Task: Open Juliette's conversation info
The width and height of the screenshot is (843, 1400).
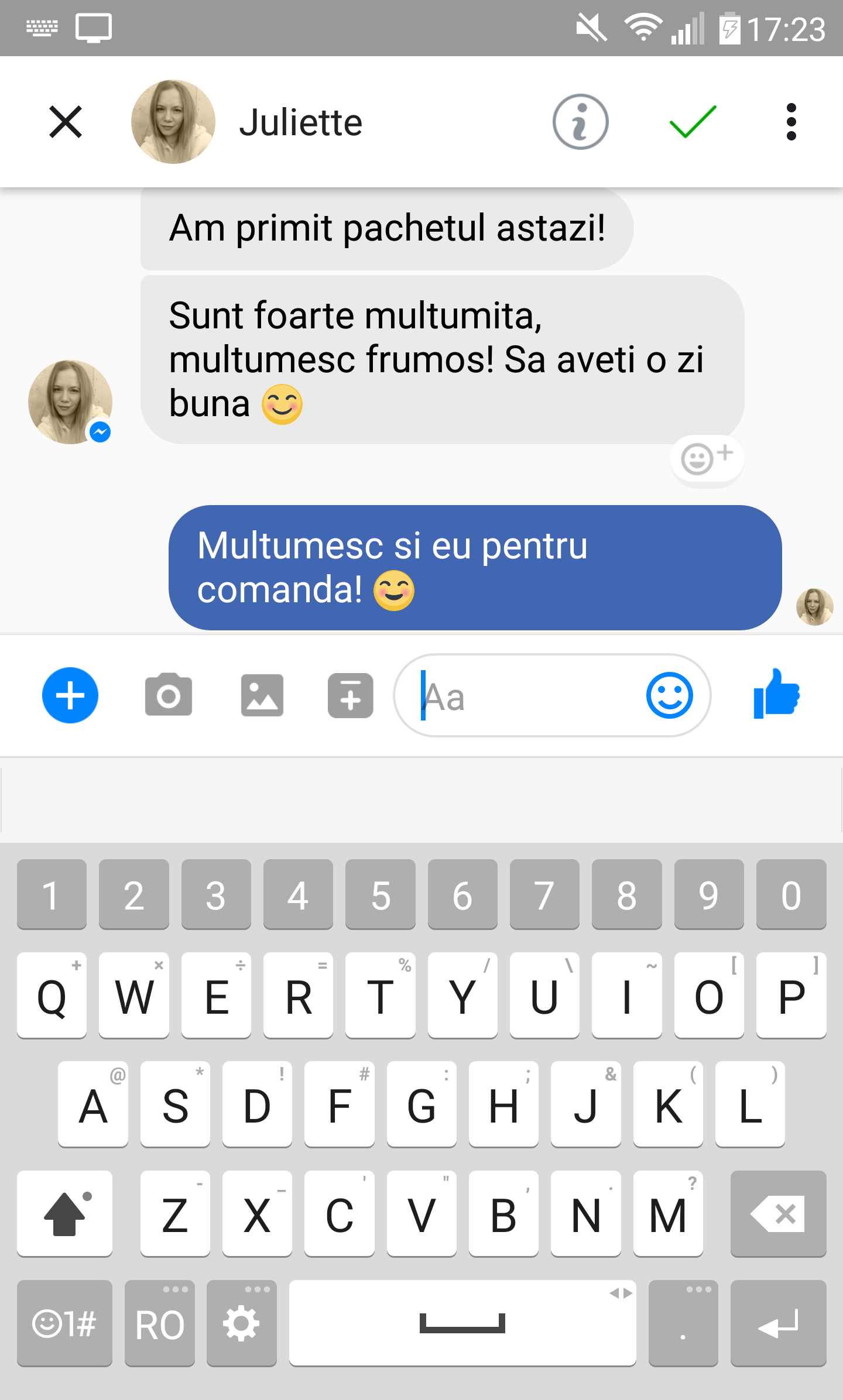Action: pos(580,122)
